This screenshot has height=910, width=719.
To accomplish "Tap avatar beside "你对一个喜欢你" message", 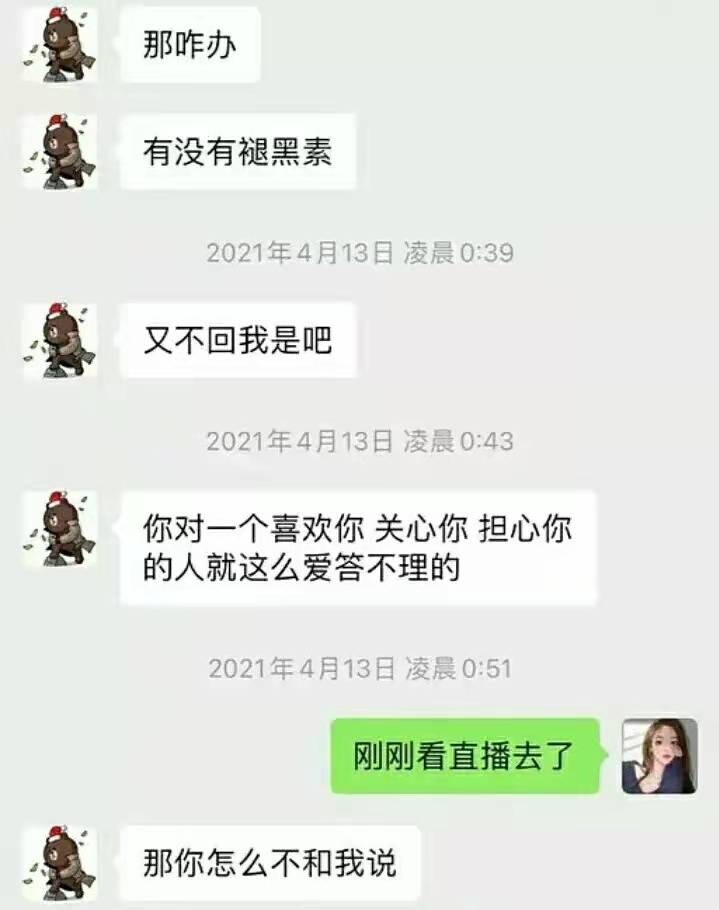I will [60, 529].
